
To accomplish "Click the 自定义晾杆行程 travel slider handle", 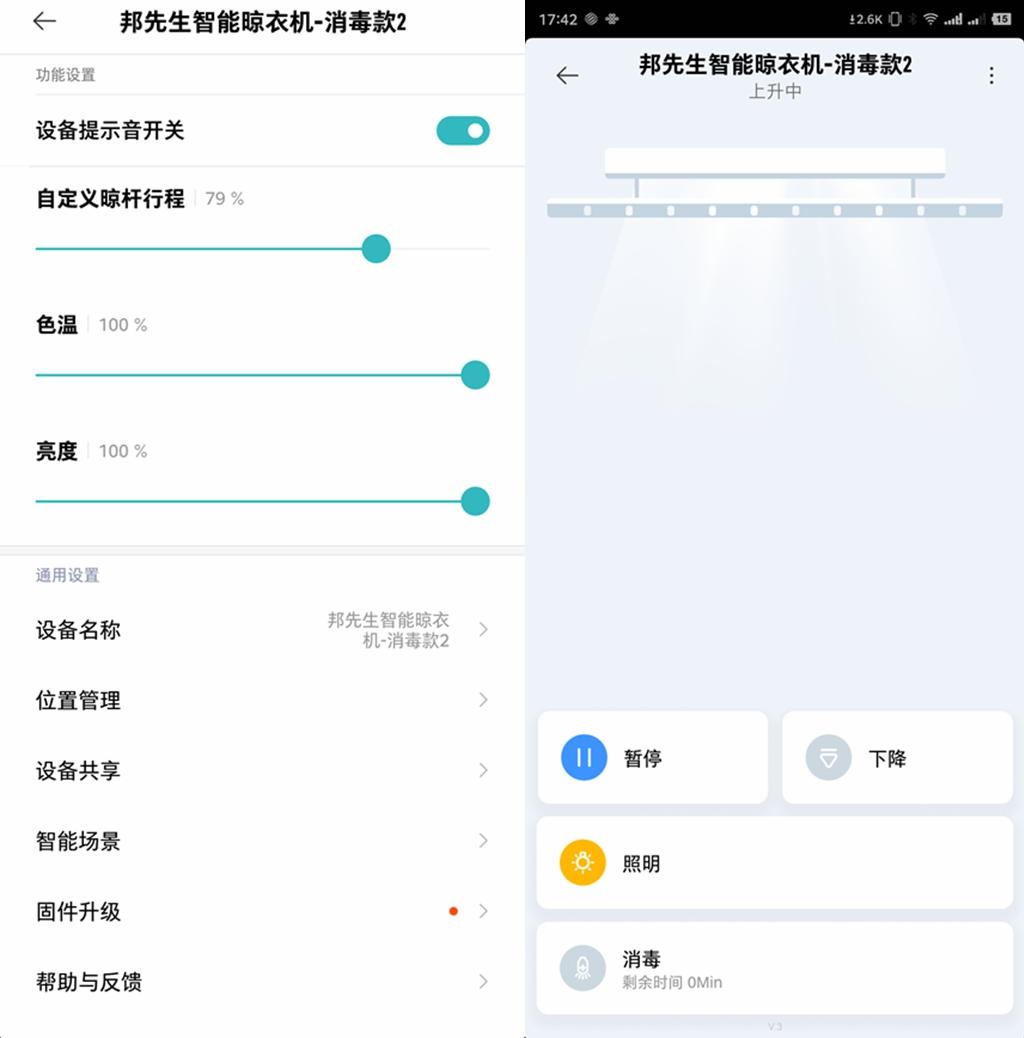I will (375, 249).
